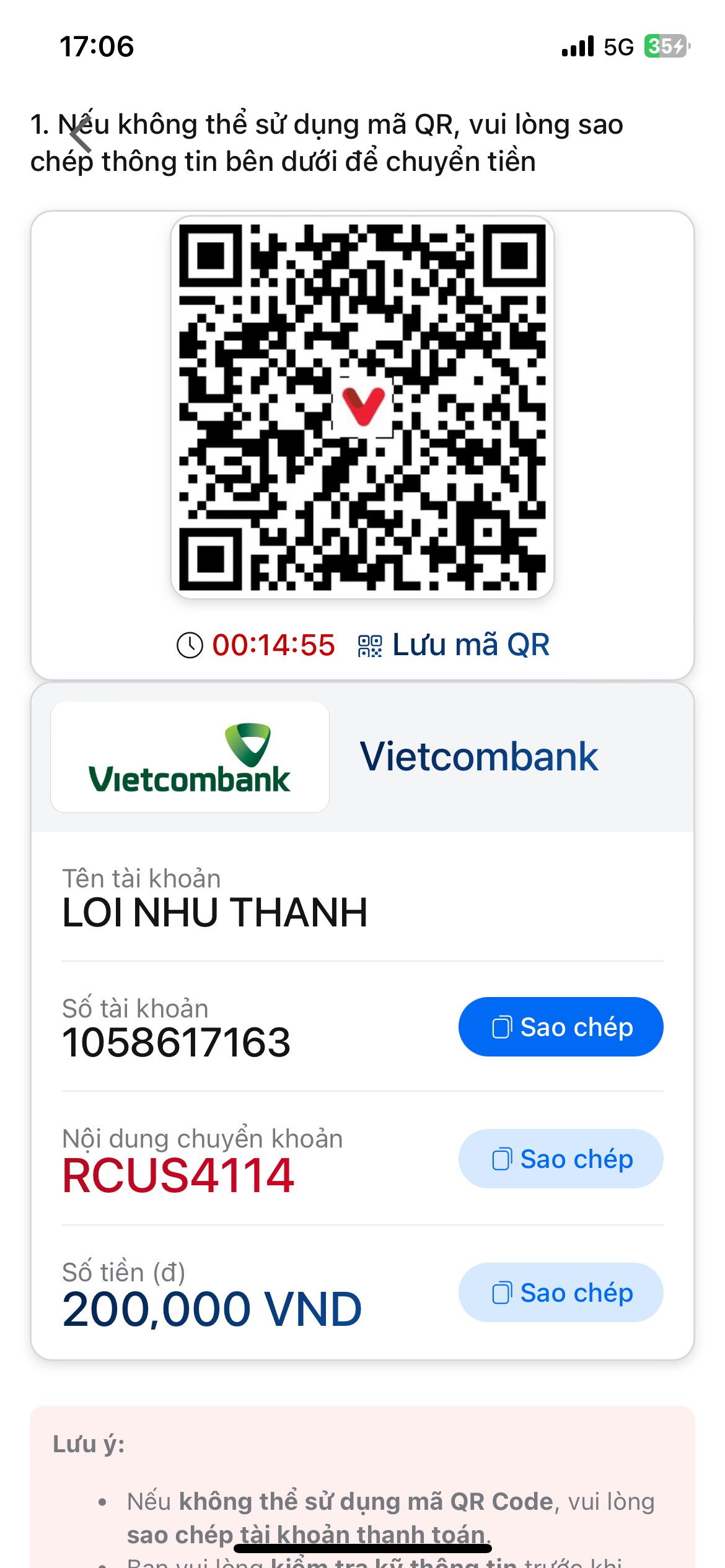725x1568 pixels.
Task: Save the QR code with Lưu mã QR
Action: pyautogui.click(x=454, y=645)
